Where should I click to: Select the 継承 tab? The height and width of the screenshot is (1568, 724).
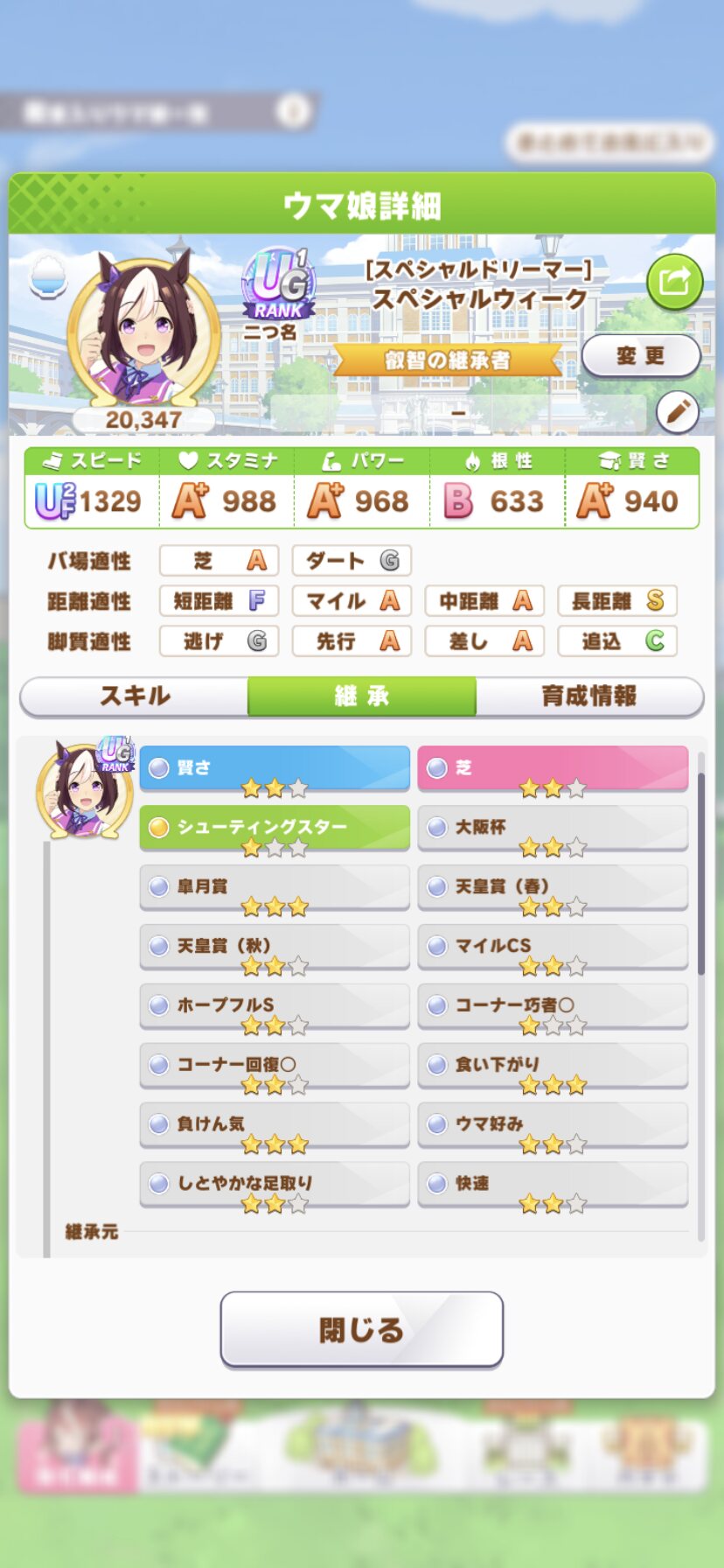pyautogui.click(x=362, y=696)
